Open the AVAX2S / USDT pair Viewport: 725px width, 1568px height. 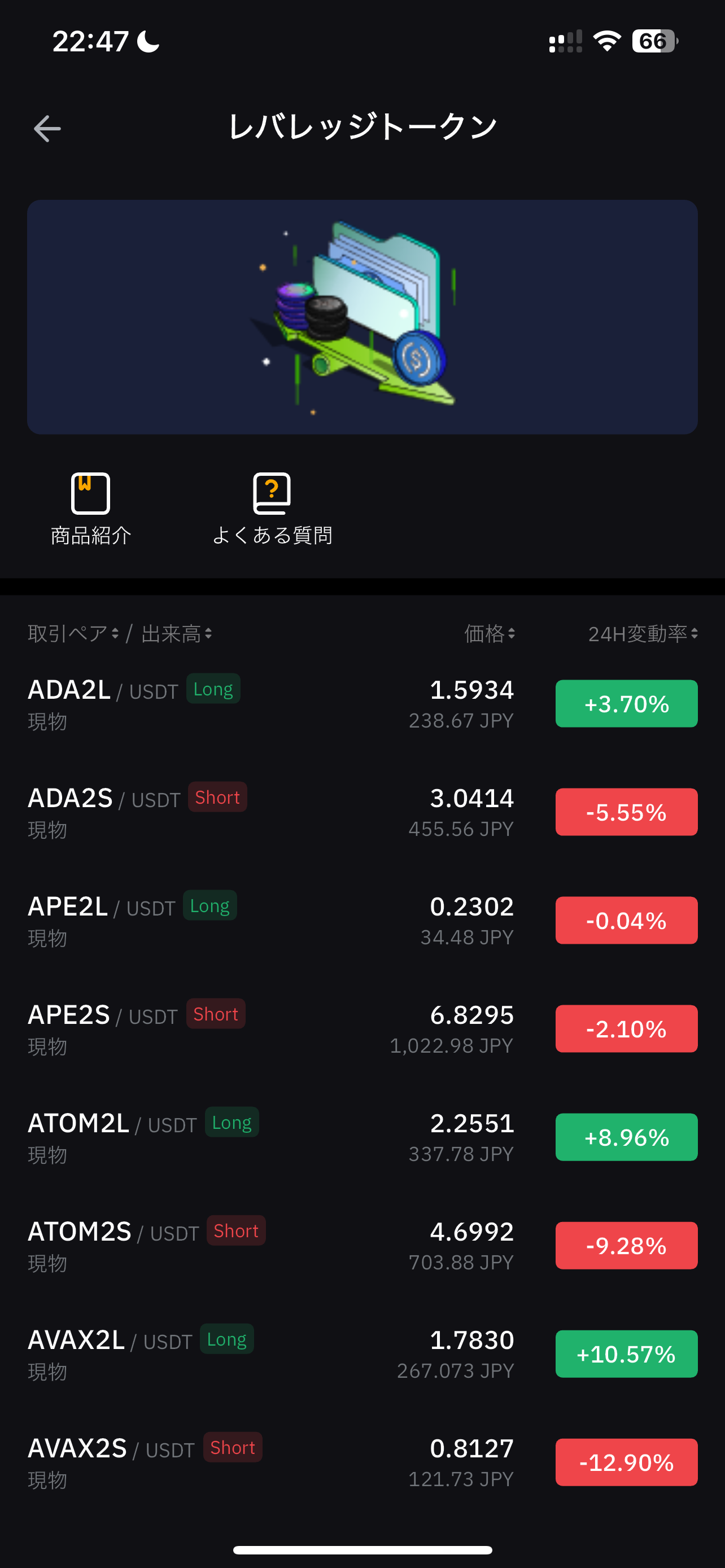pos(362,1462)
